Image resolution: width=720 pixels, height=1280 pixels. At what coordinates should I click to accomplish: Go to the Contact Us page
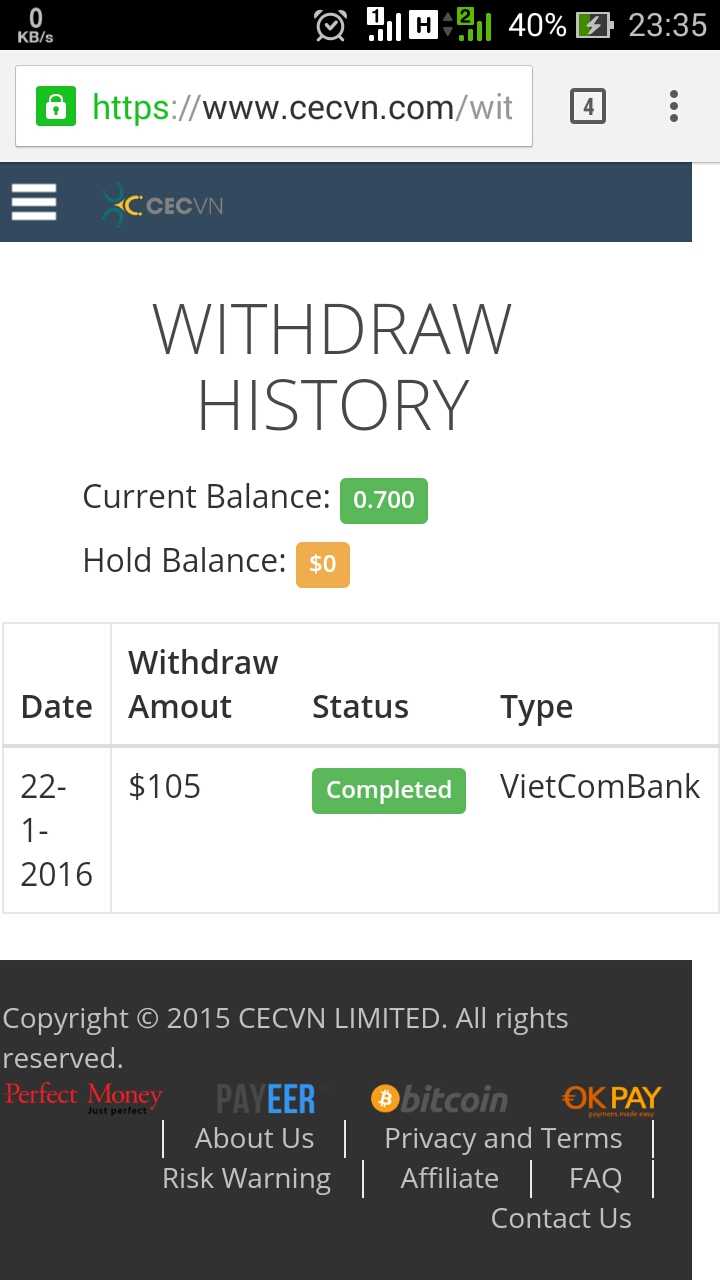pyautogui.click(x=561, y=1218)
